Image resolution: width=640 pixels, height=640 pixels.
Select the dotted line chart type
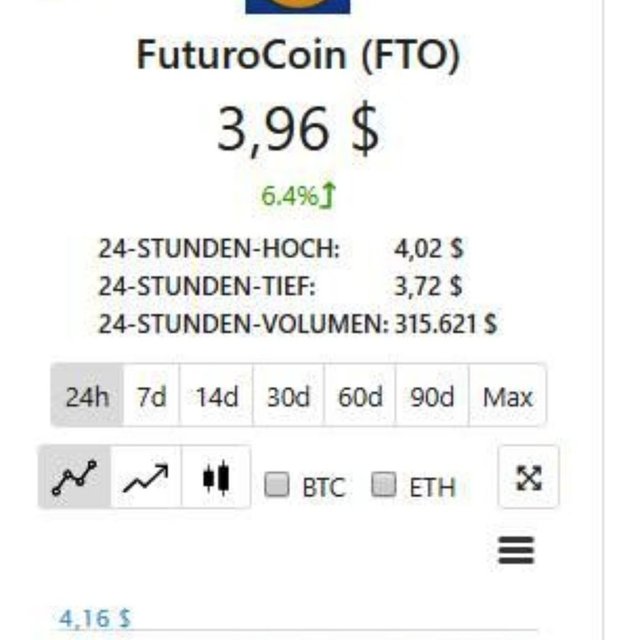[75, 479]
